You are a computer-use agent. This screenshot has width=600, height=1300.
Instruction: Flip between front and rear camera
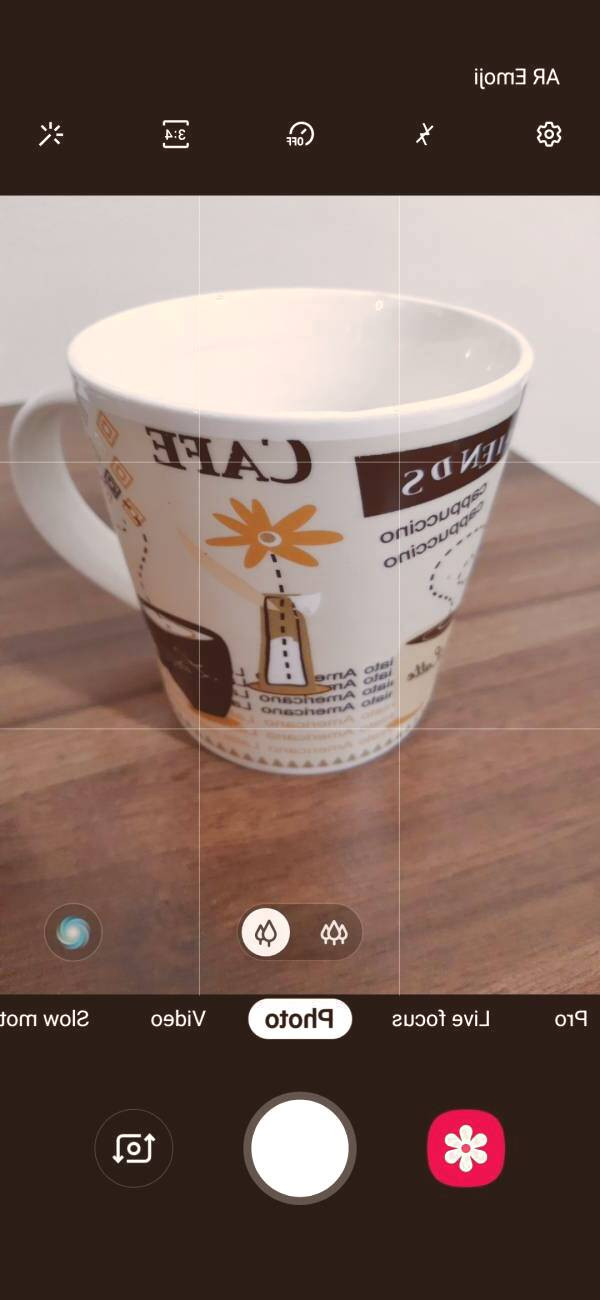[134, 1148]
